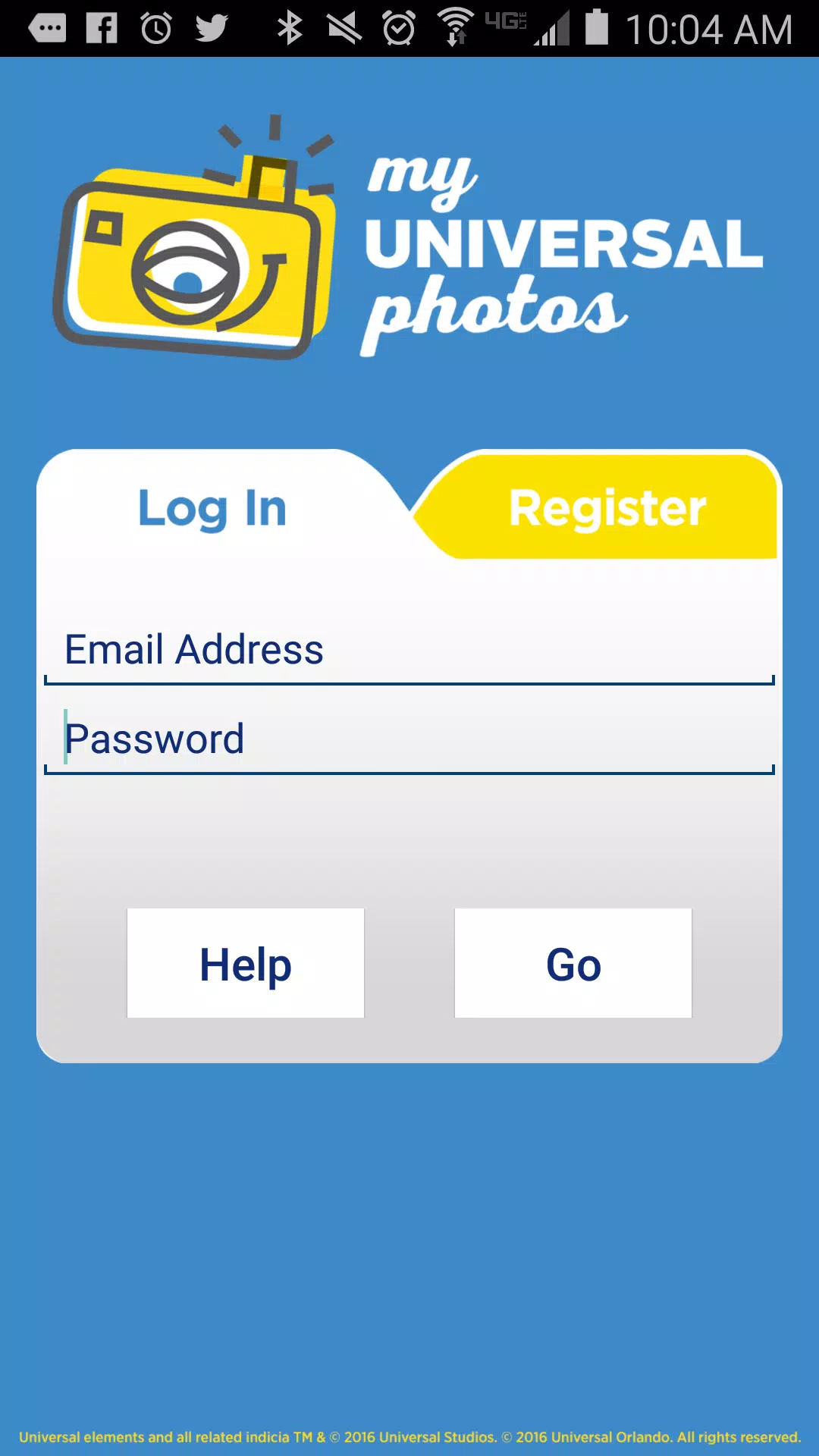
Task: Select the Password field
Action: coord(409,739)
